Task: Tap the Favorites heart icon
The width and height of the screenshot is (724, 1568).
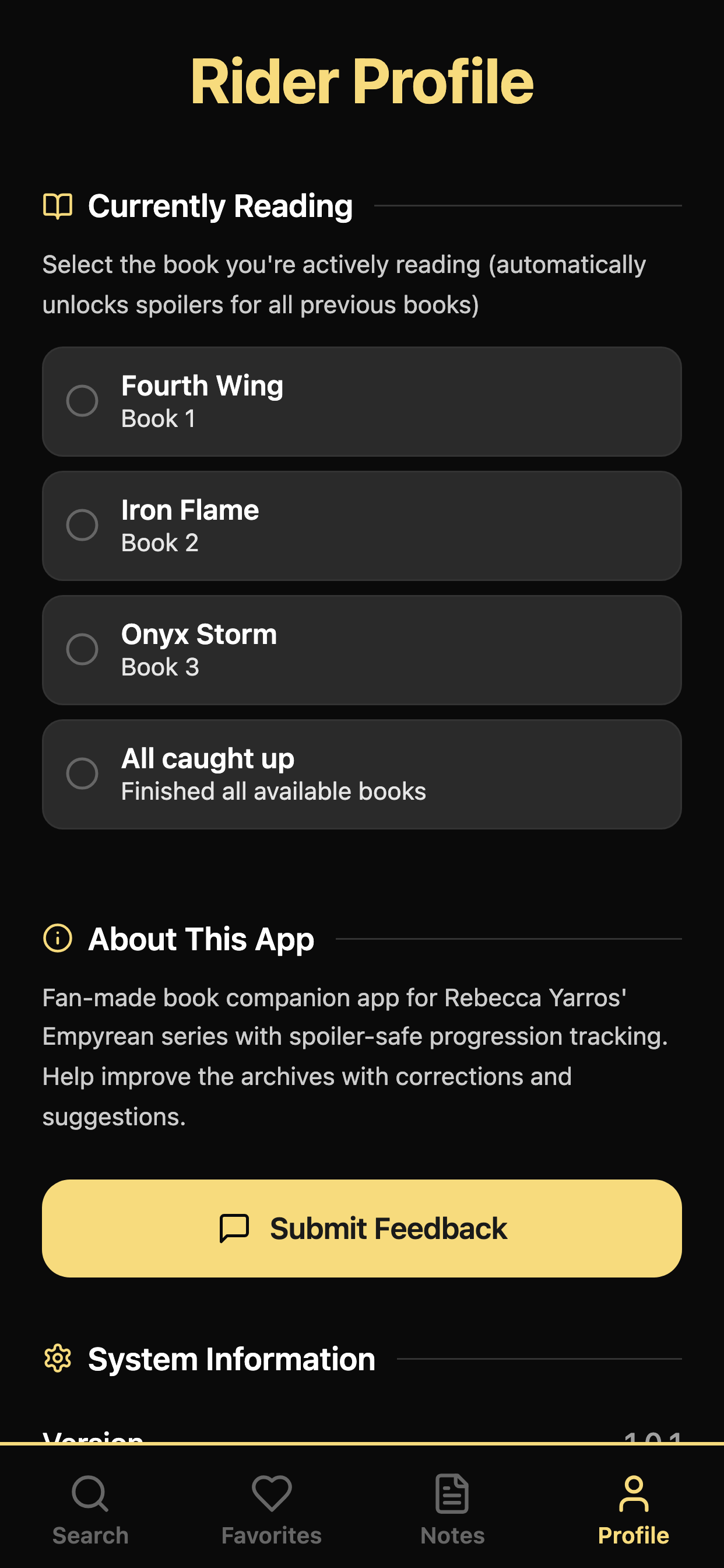Action: pyautogui.click(x=270, y=1494)
